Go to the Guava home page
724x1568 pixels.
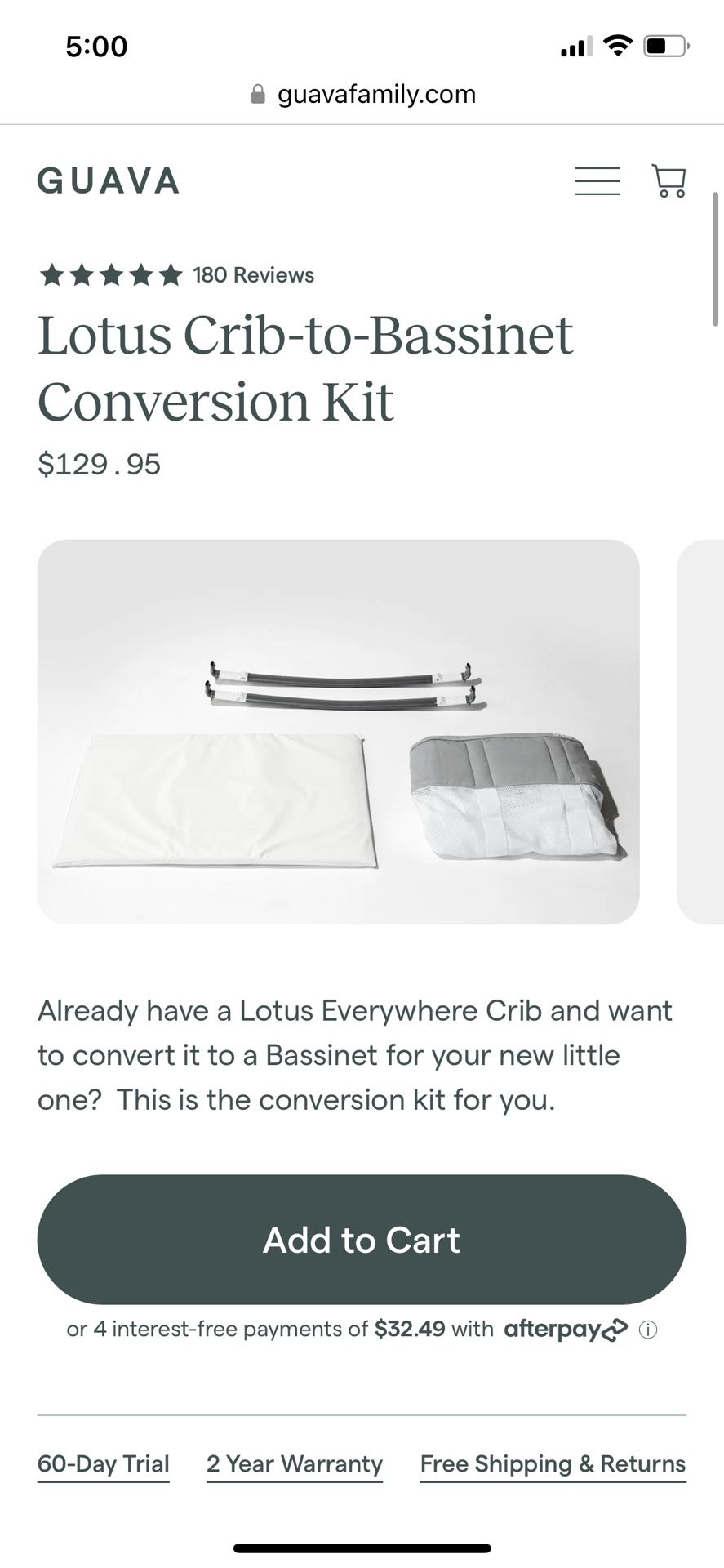coord(108,180)
